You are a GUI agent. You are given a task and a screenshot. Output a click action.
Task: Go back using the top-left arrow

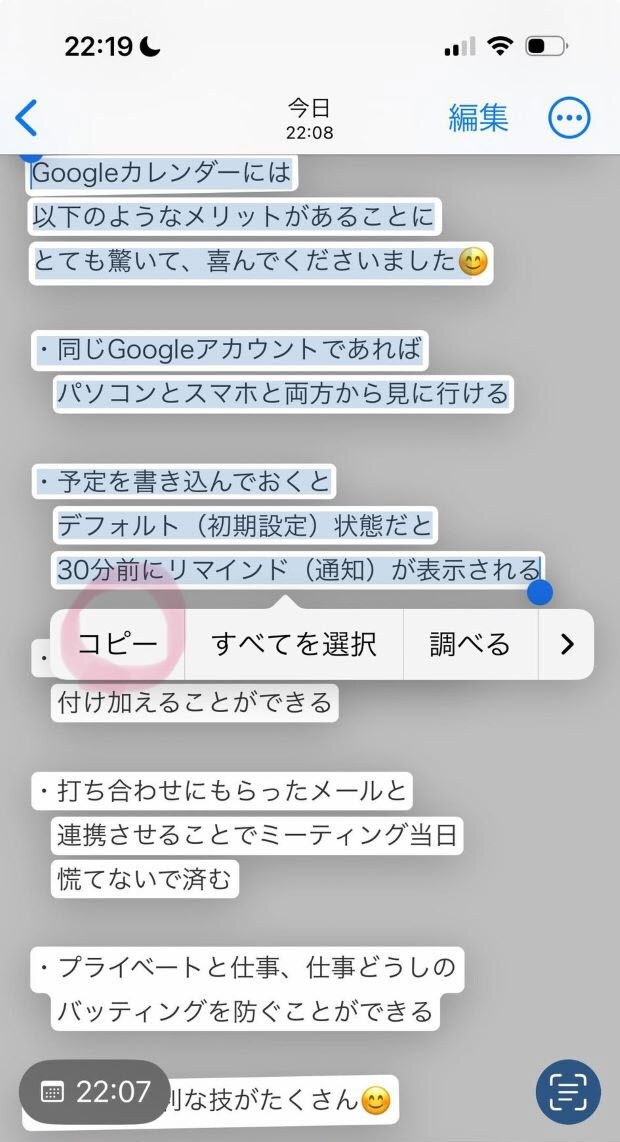pos(27,118)
